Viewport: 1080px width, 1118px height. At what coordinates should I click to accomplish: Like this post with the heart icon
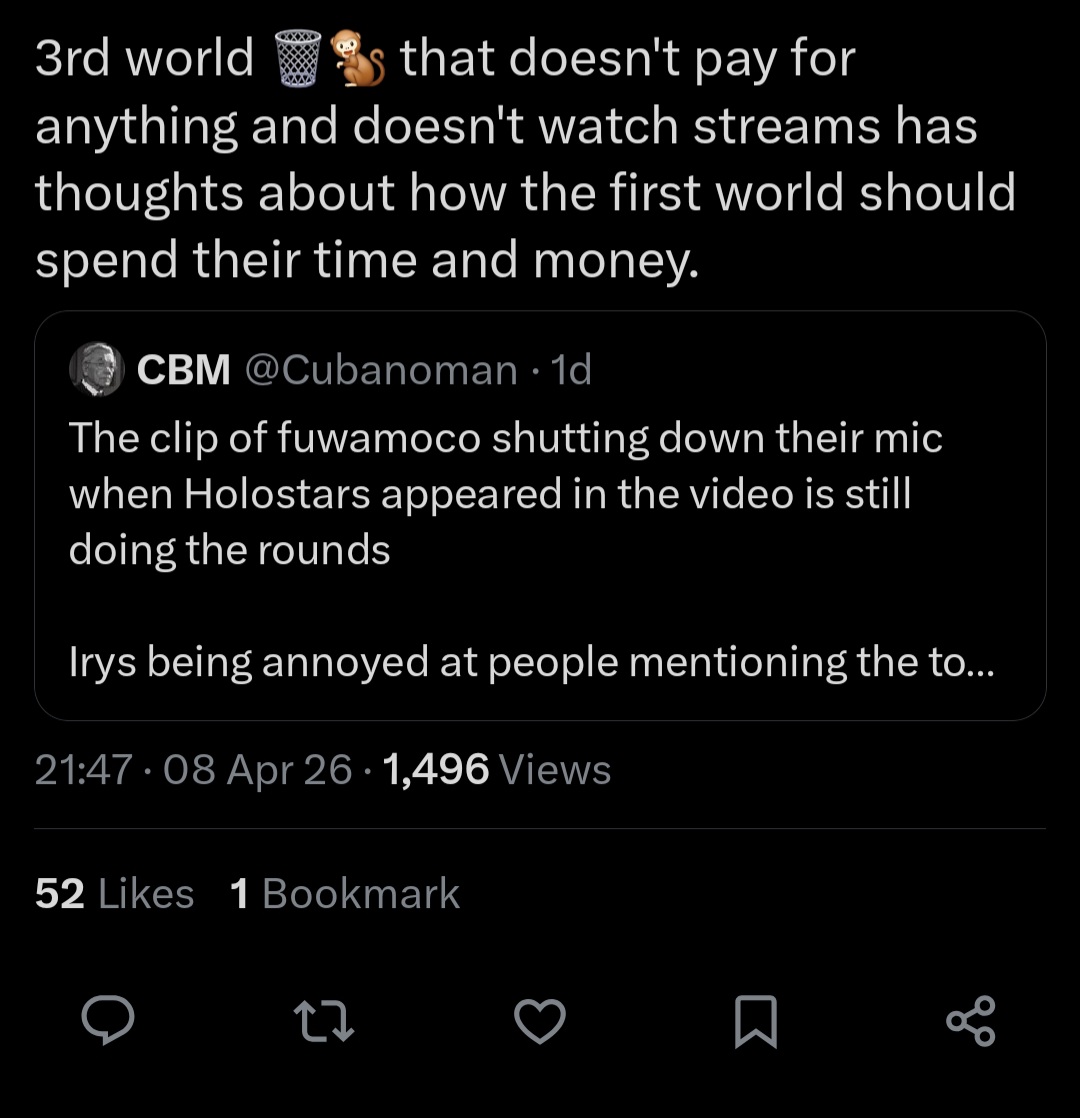pos(540,1021)
